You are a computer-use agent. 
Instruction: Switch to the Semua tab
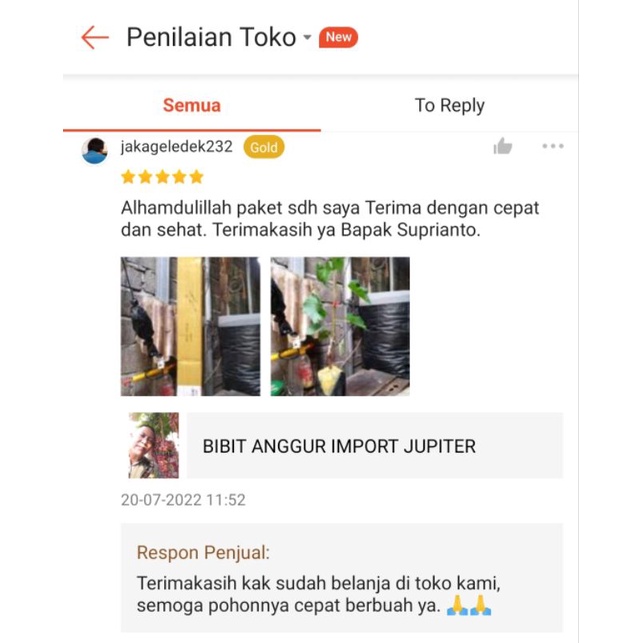point(191,105)
